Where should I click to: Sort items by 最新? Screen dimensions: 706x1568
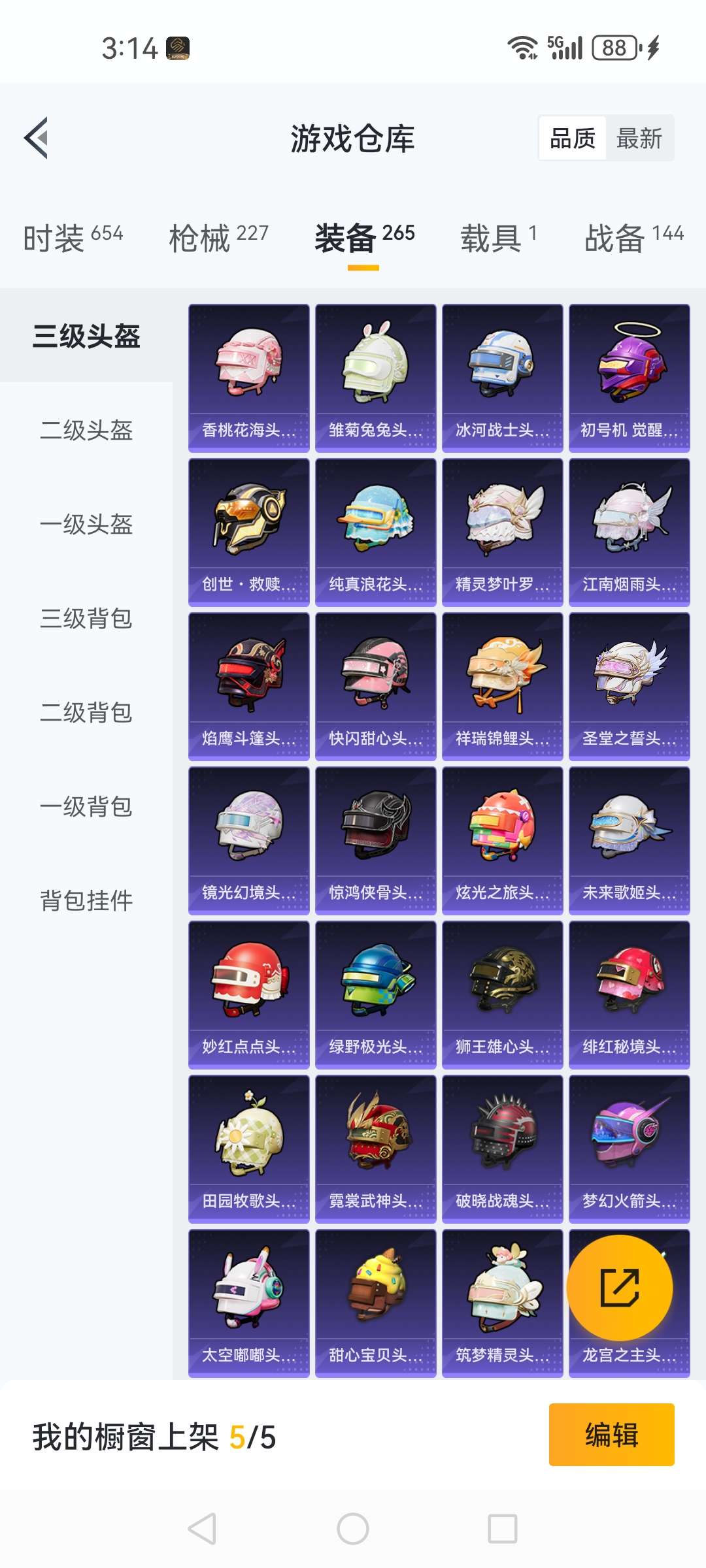pos(639,139)
